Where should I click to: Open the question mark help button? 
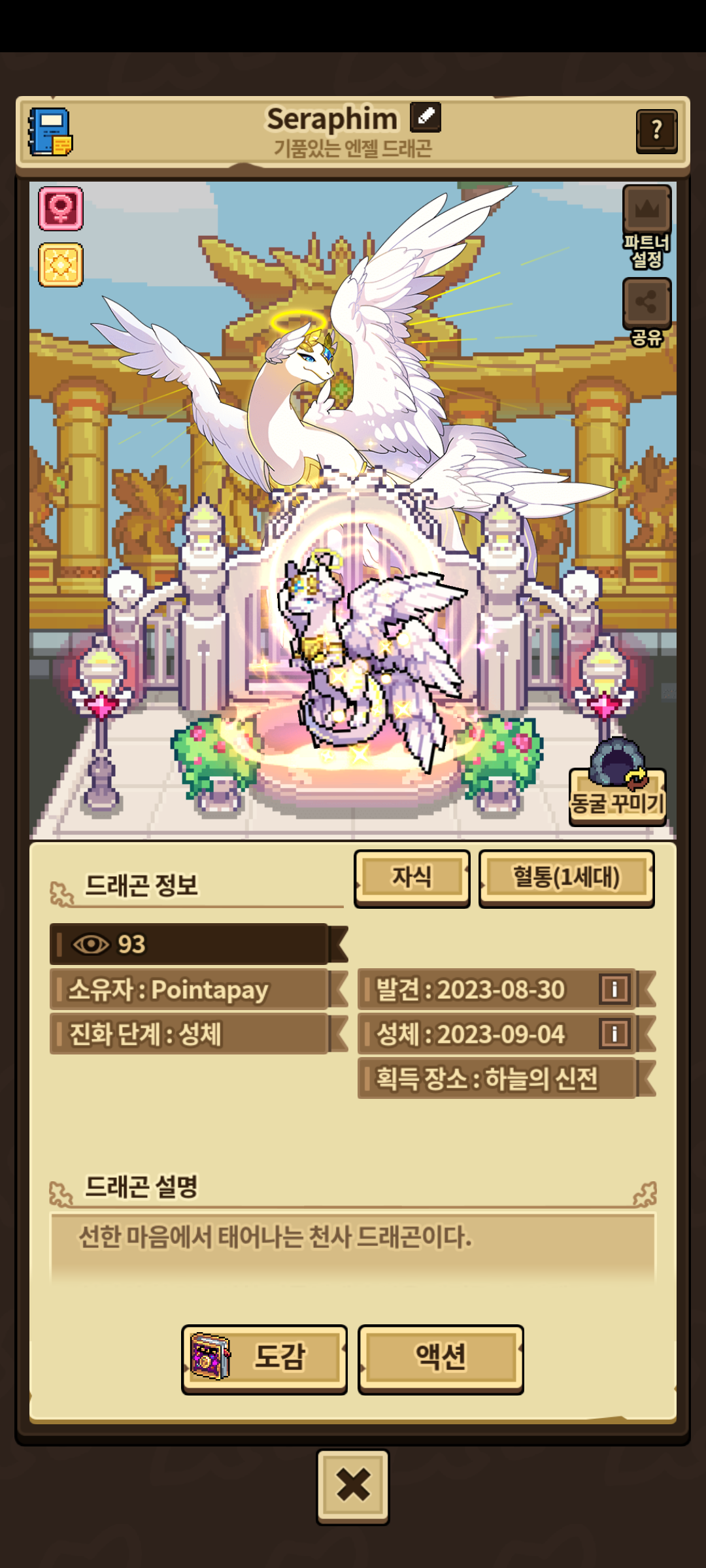[x=656, y=131]
